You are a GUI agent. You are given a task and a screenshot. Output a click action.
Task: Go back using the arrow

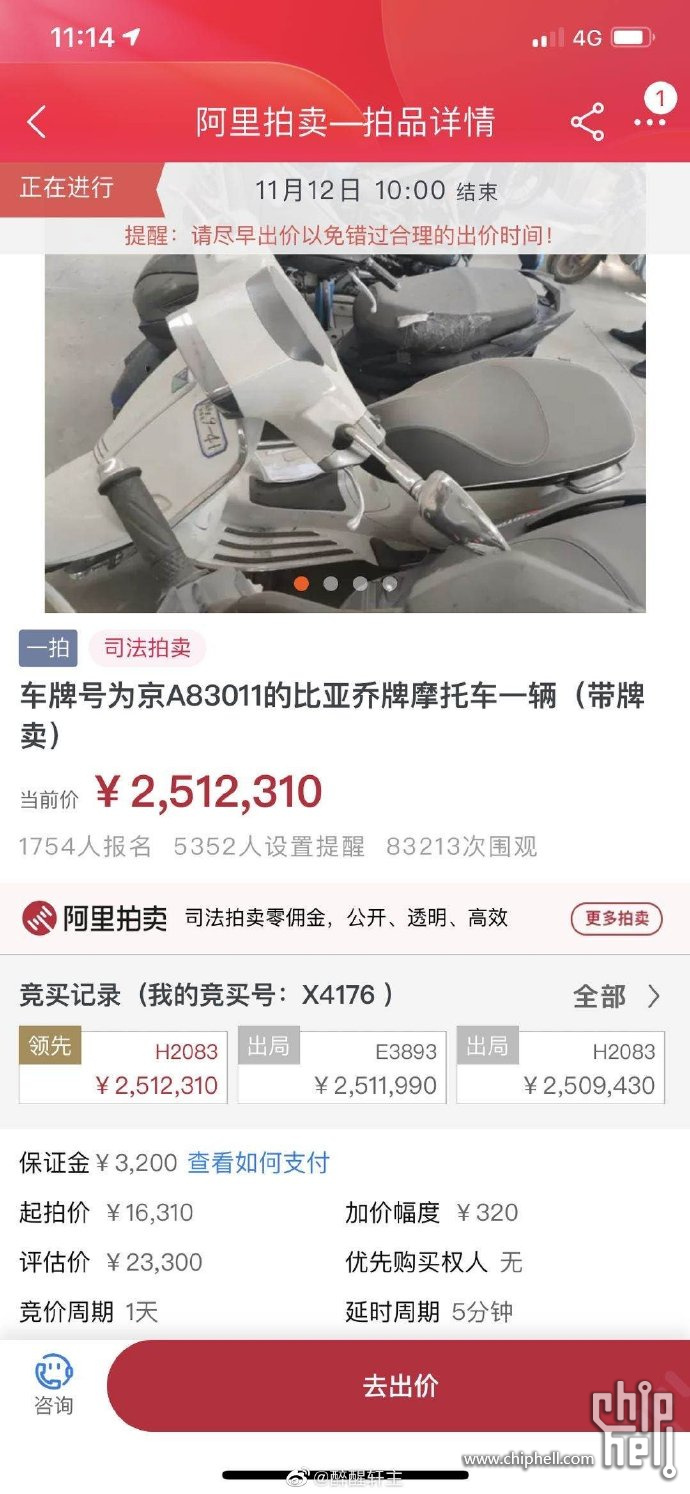click(x=37, y=122)
